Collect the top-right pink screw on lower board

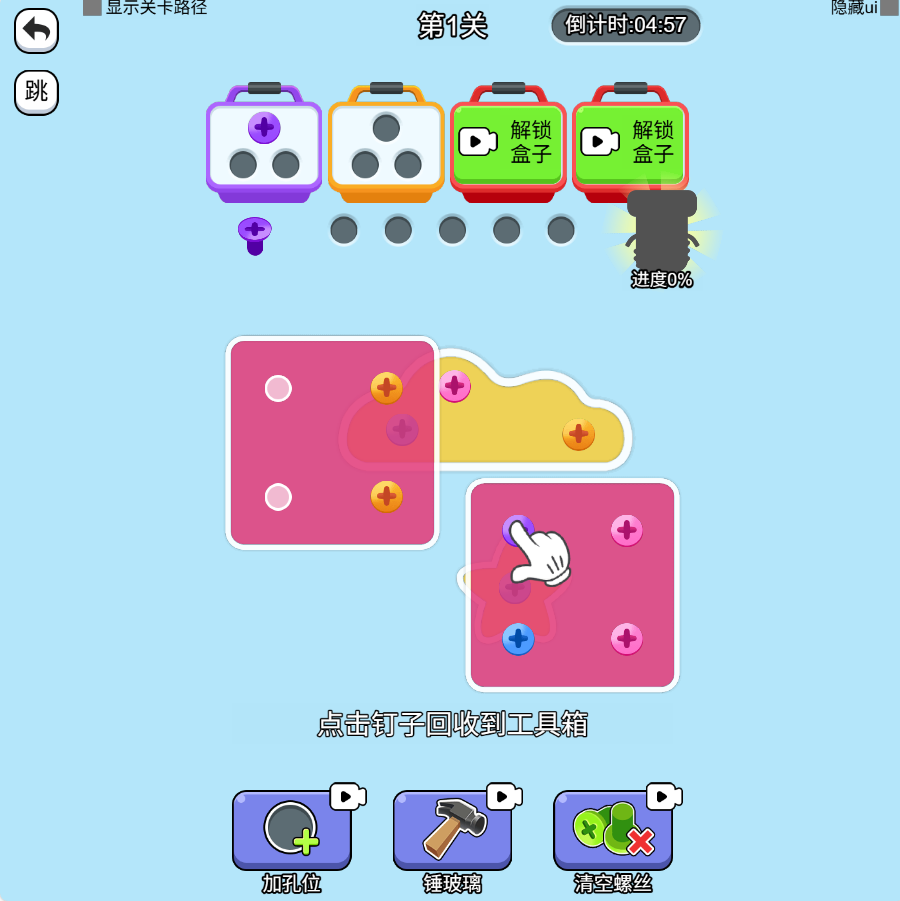click(x=627, y=531)
